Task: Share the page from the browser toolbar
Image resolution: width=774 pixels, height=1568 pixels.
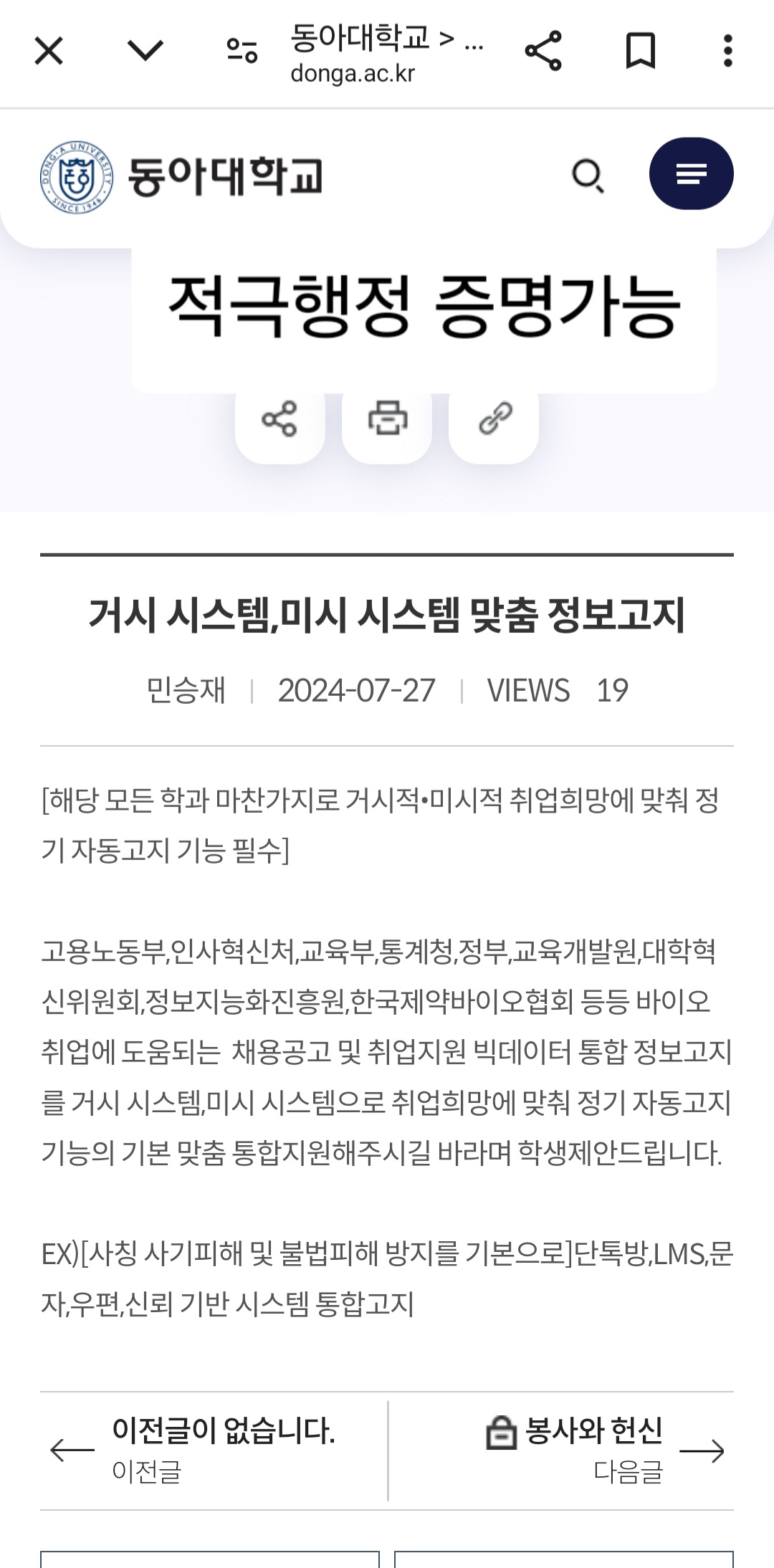Action: 543,51
